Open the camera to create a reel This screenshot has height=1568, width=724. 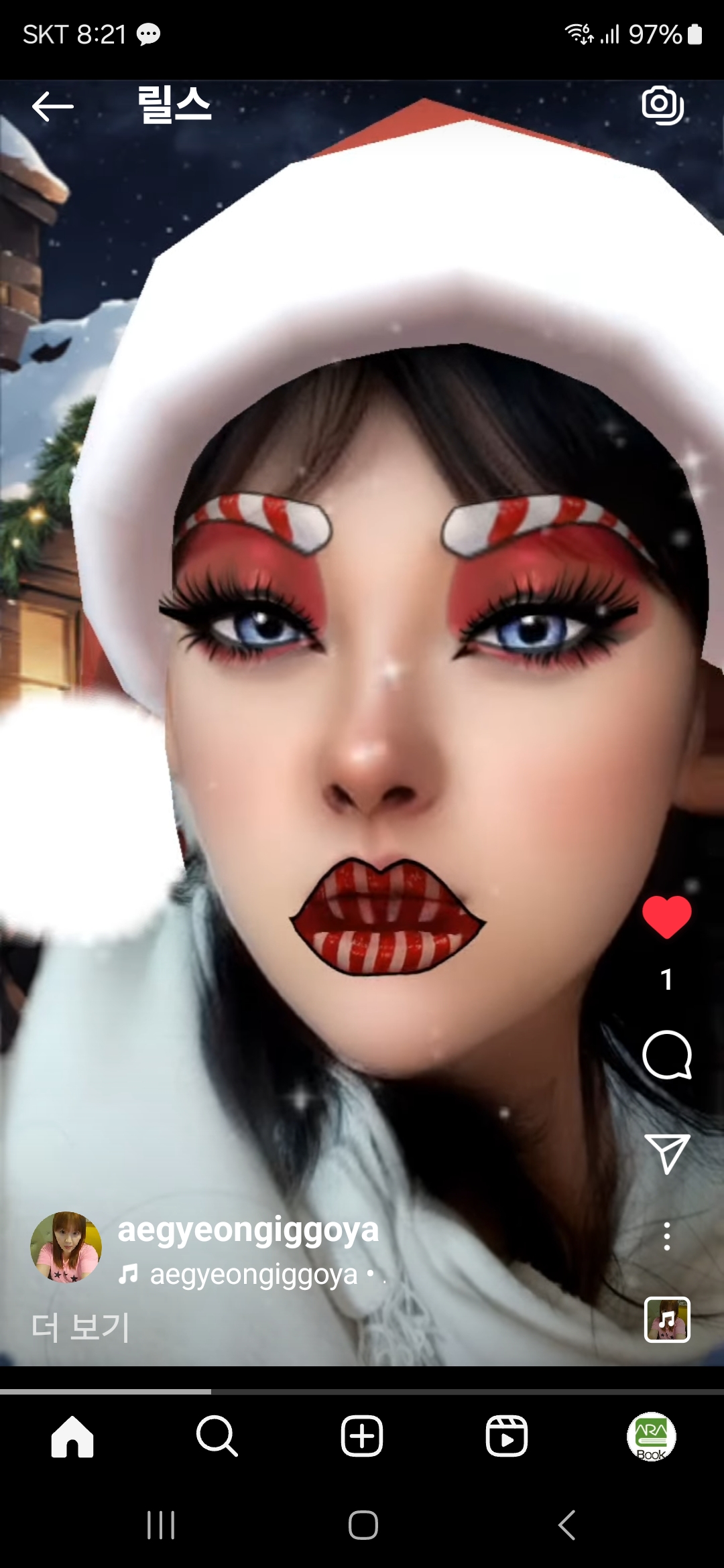pos(662,106)
